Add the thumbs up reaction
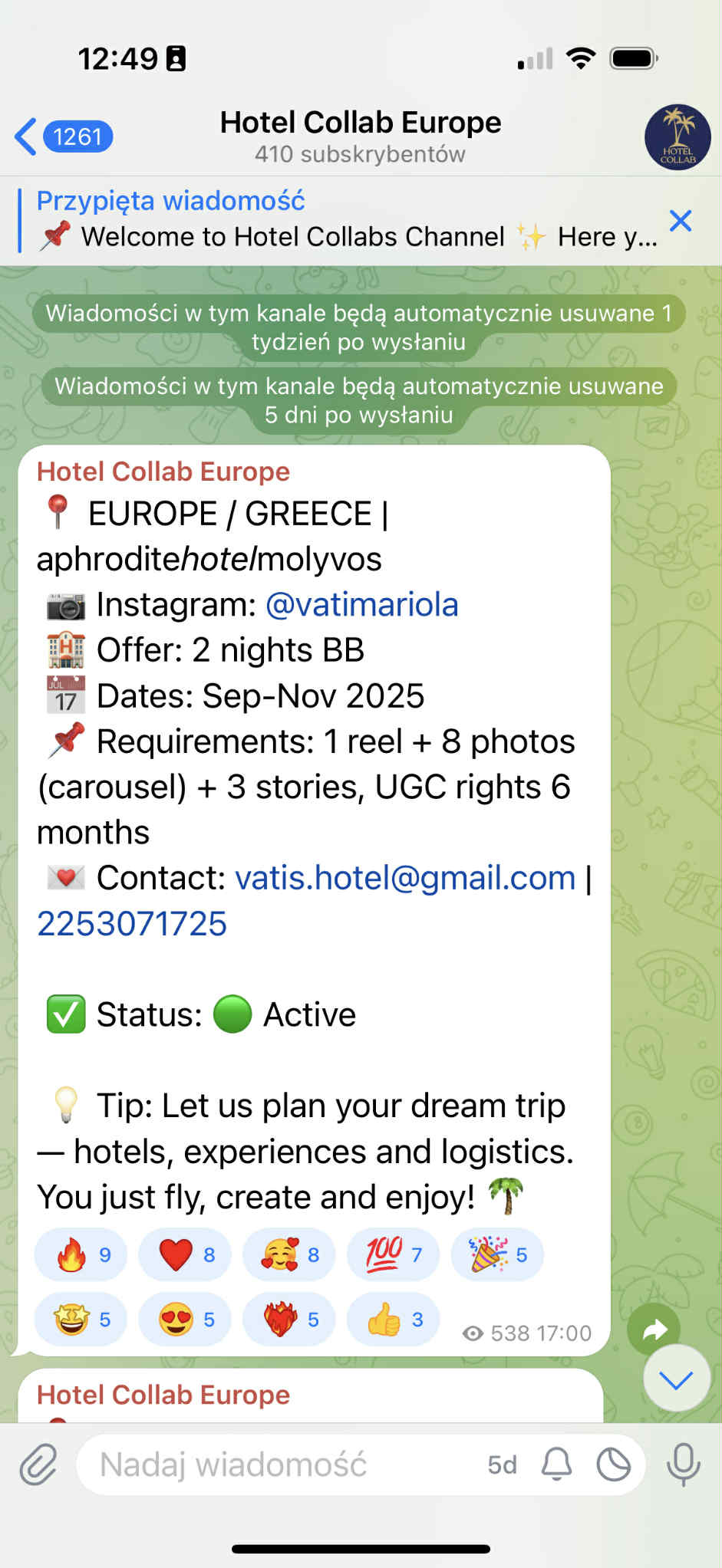722x1568 pixels. [x=393, y=1320]
